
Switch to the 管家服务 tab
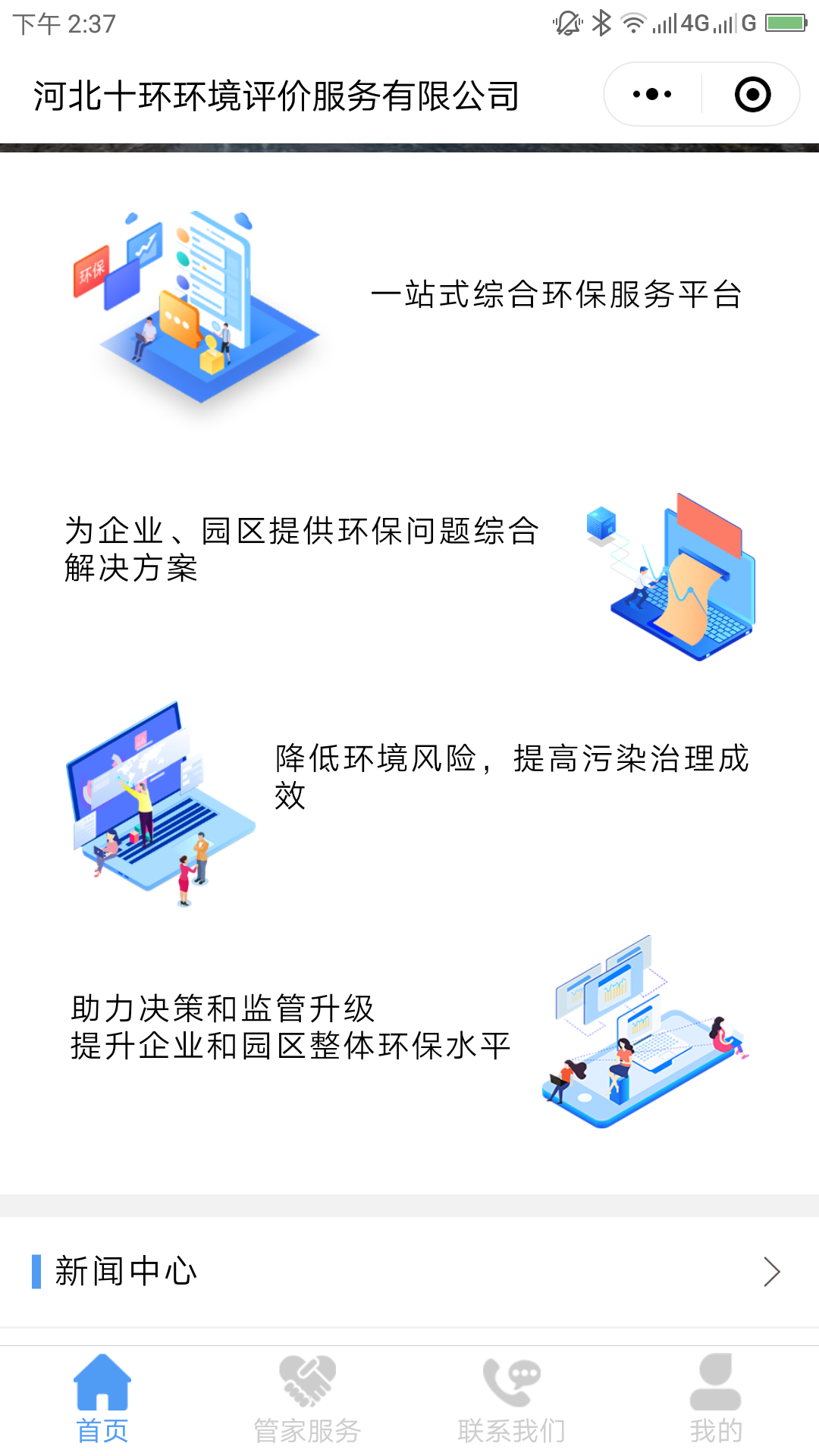(307, 1400)
